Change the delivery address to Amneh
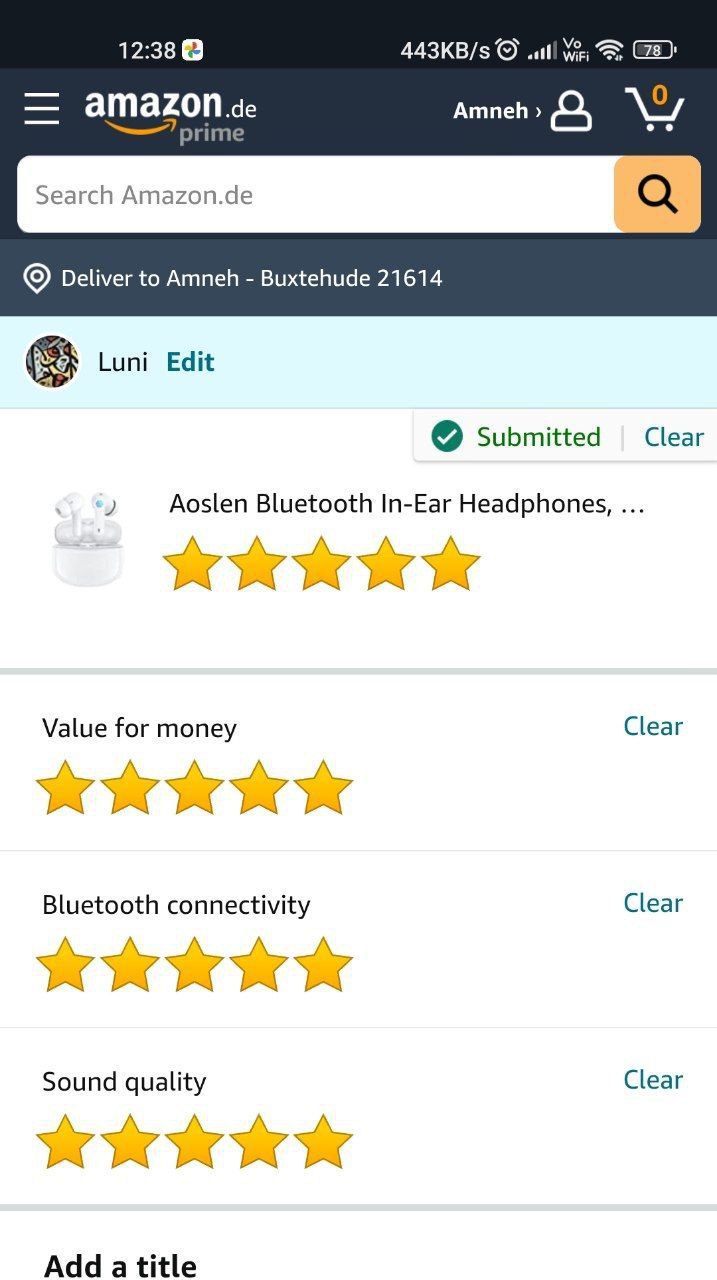The width and height of the screenshot is (717, 1280). [250, 278]
